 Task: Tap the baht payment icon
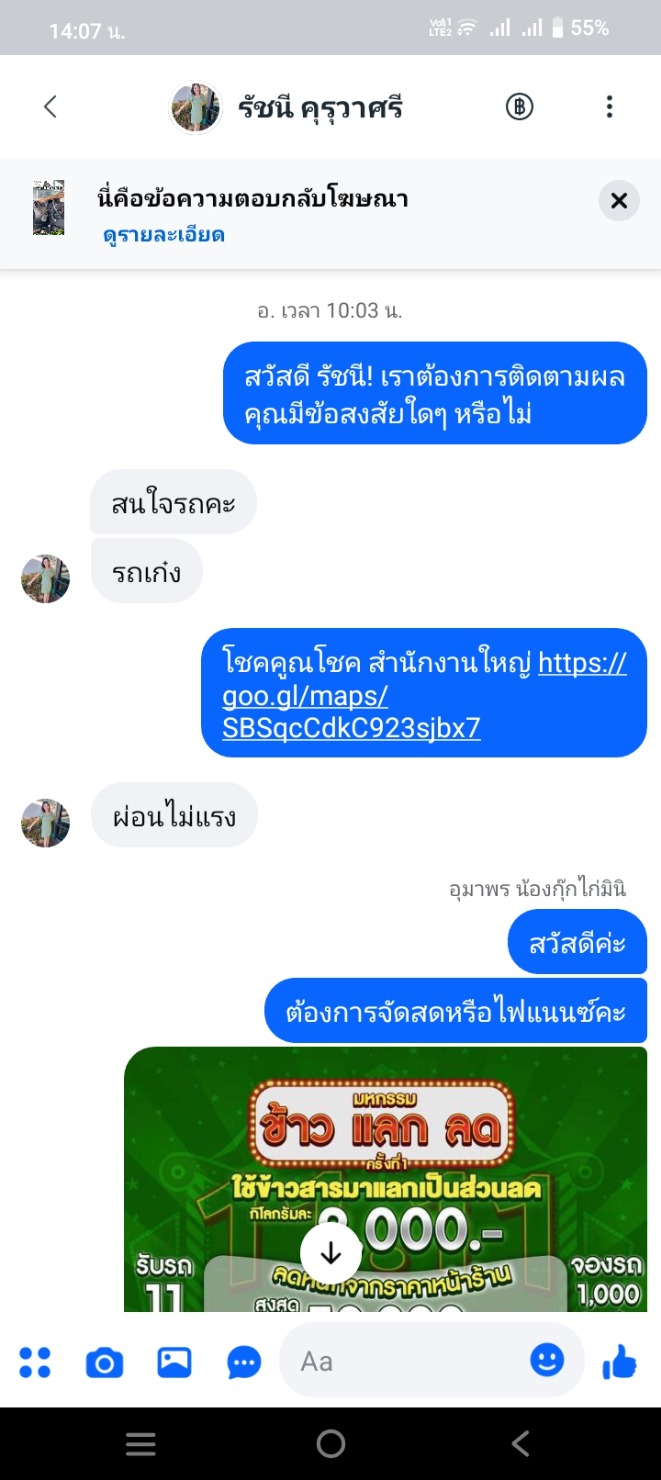click(519, 107)
